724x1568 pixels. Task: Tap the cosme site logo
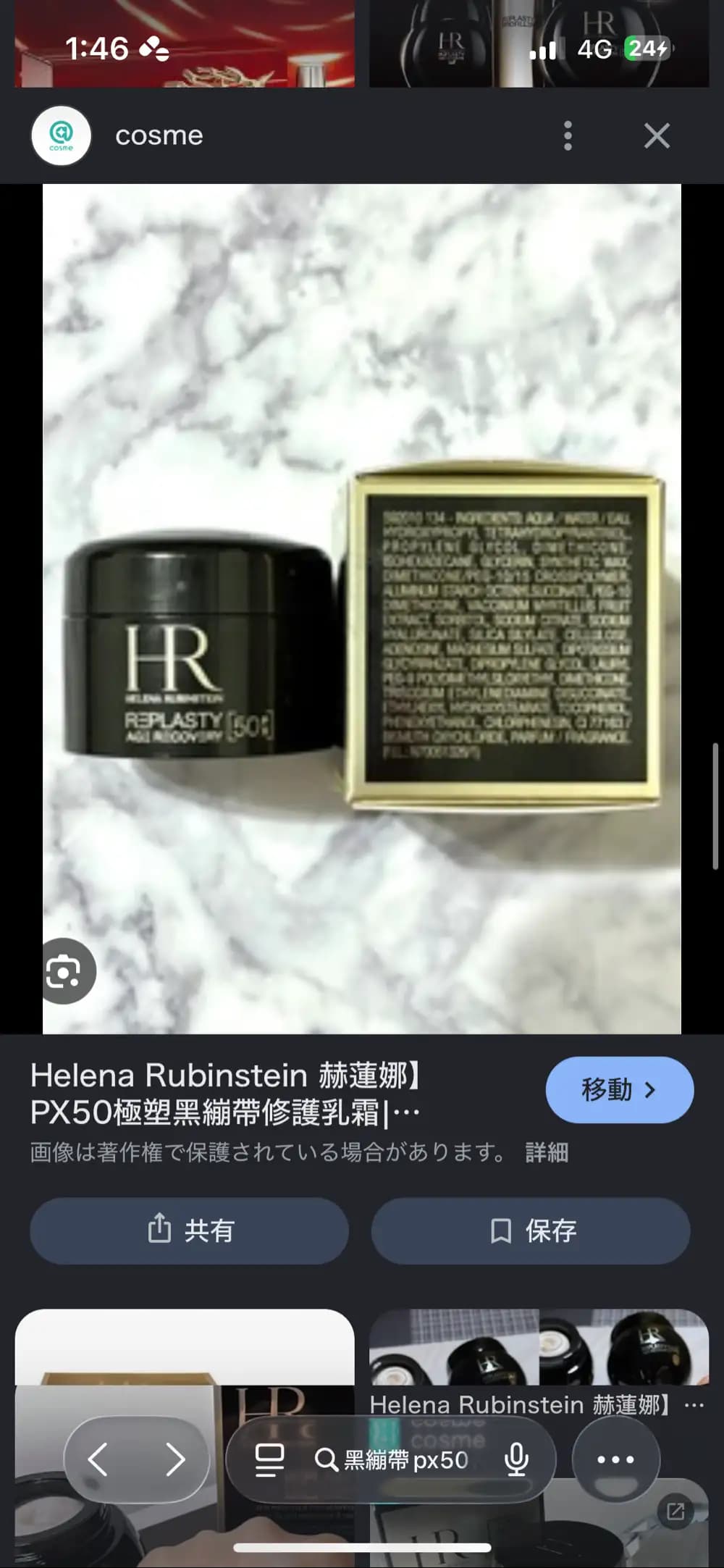tap(61, 136)
